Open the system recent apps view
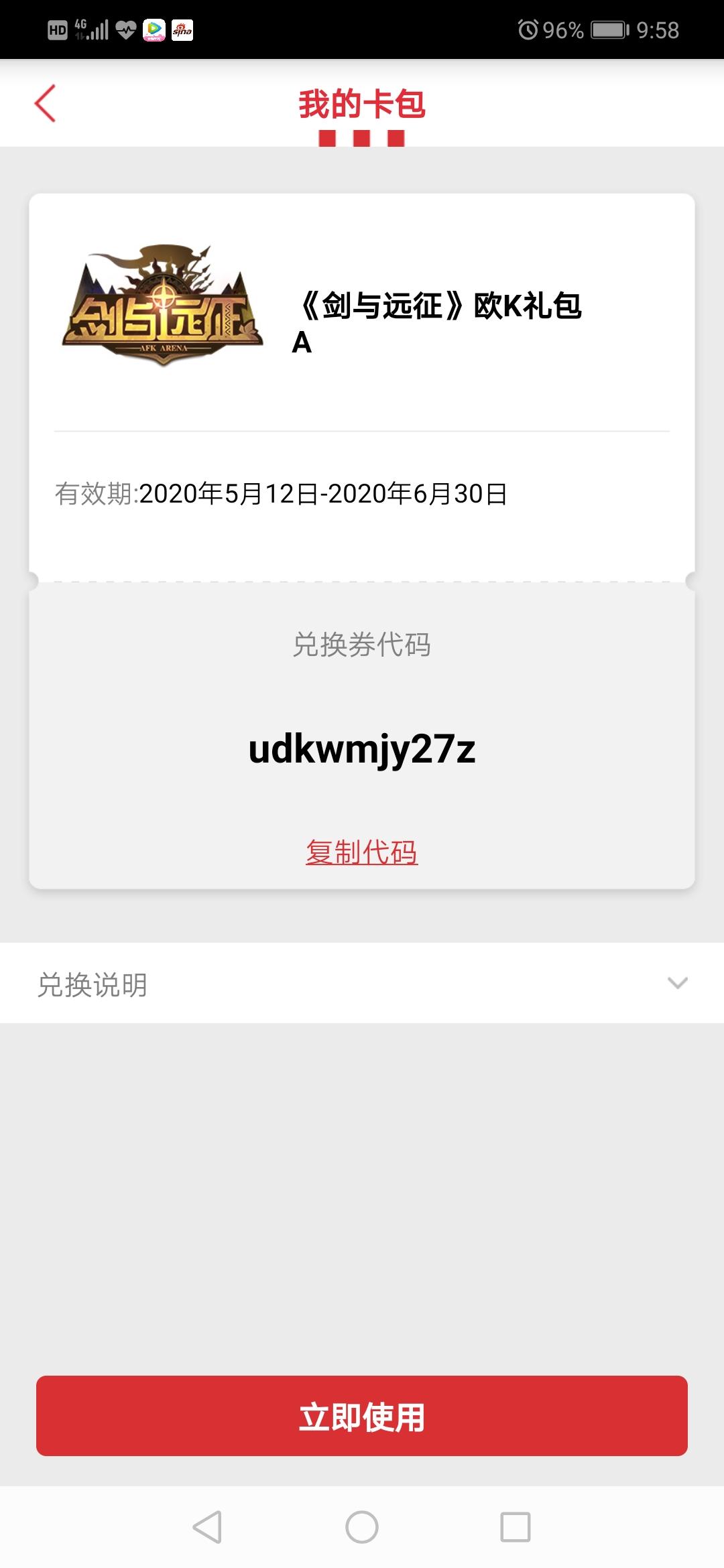Image resolution: width=724 pixels, height=1568 pixels. pos(515,1527)
